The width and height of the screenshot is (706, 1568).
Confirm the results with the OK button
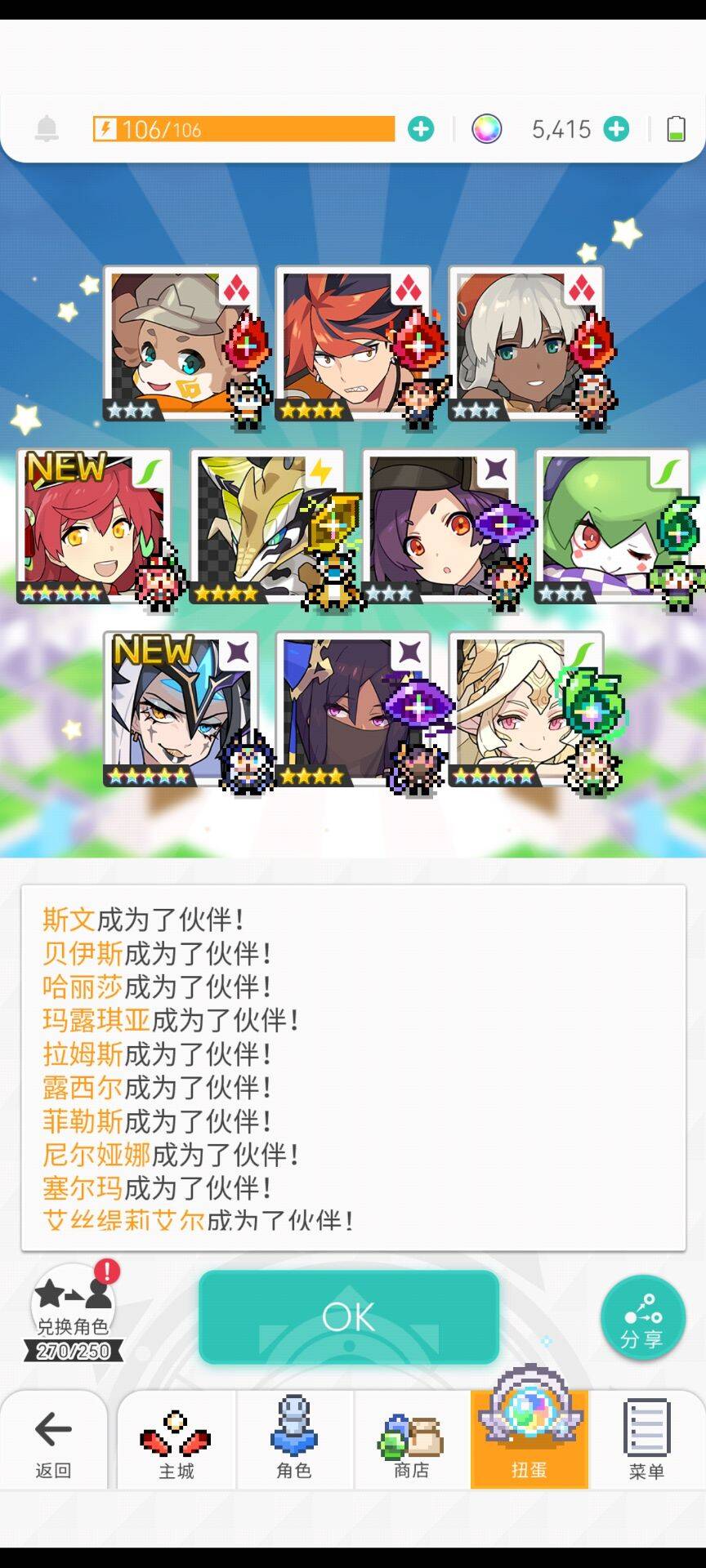(349, 1316)
